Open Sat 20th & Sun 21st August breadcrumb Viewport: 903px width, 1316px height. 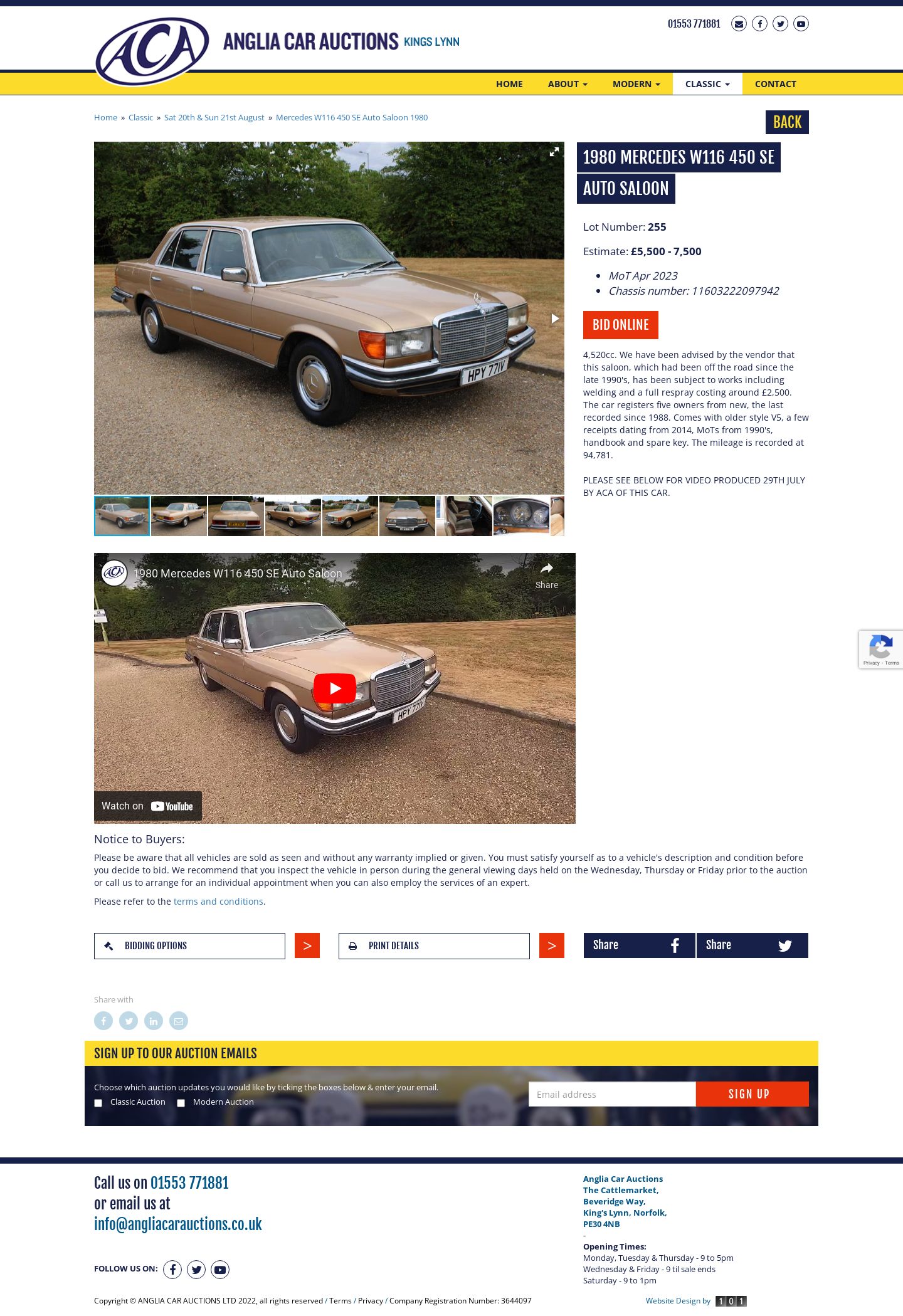pyautogui.click(x=214, y=117)
